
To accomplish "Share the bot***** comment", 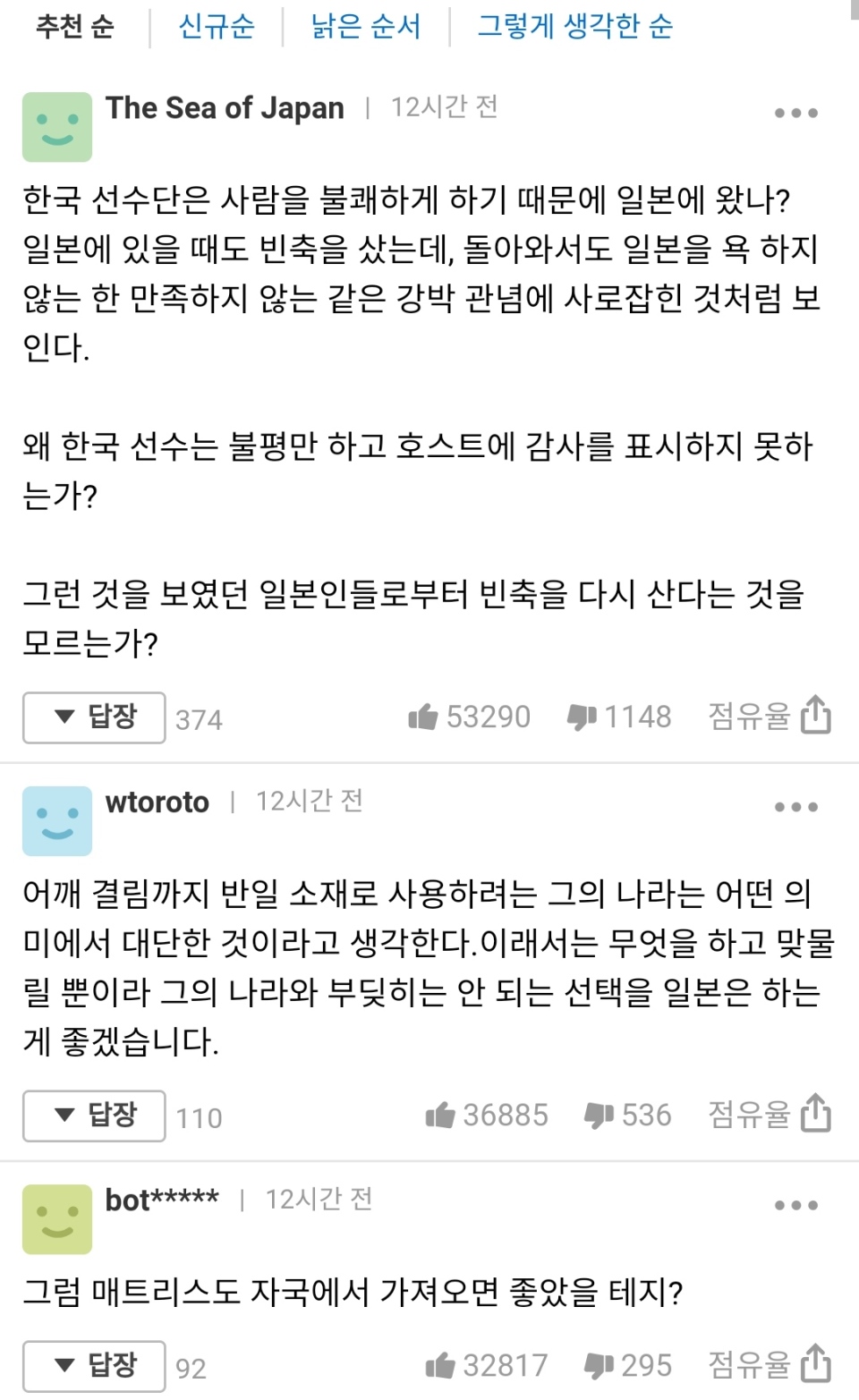I will (x=815, y=1364).
